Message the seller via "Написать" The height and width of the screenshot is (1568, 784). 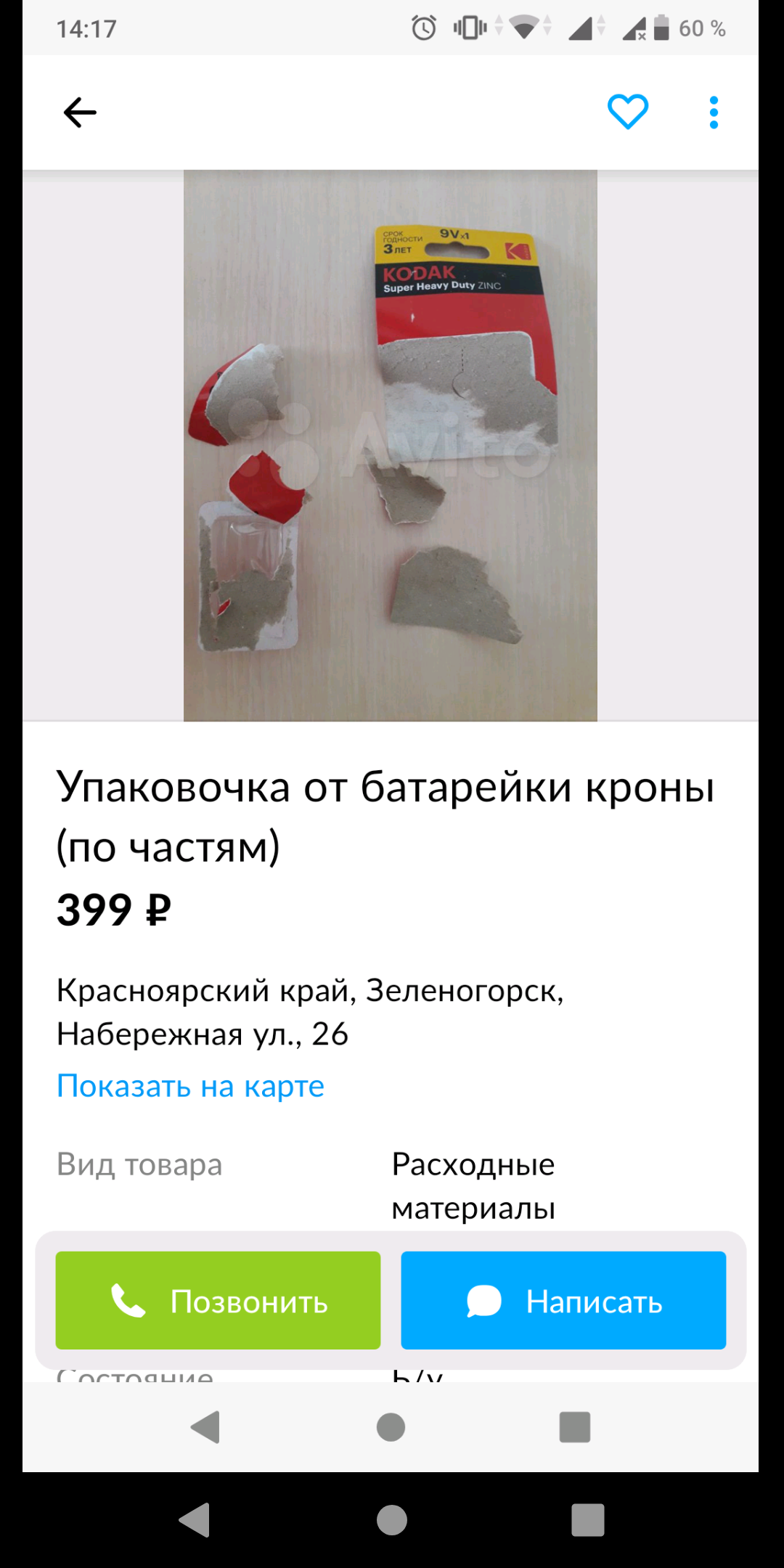[563, 1300]
